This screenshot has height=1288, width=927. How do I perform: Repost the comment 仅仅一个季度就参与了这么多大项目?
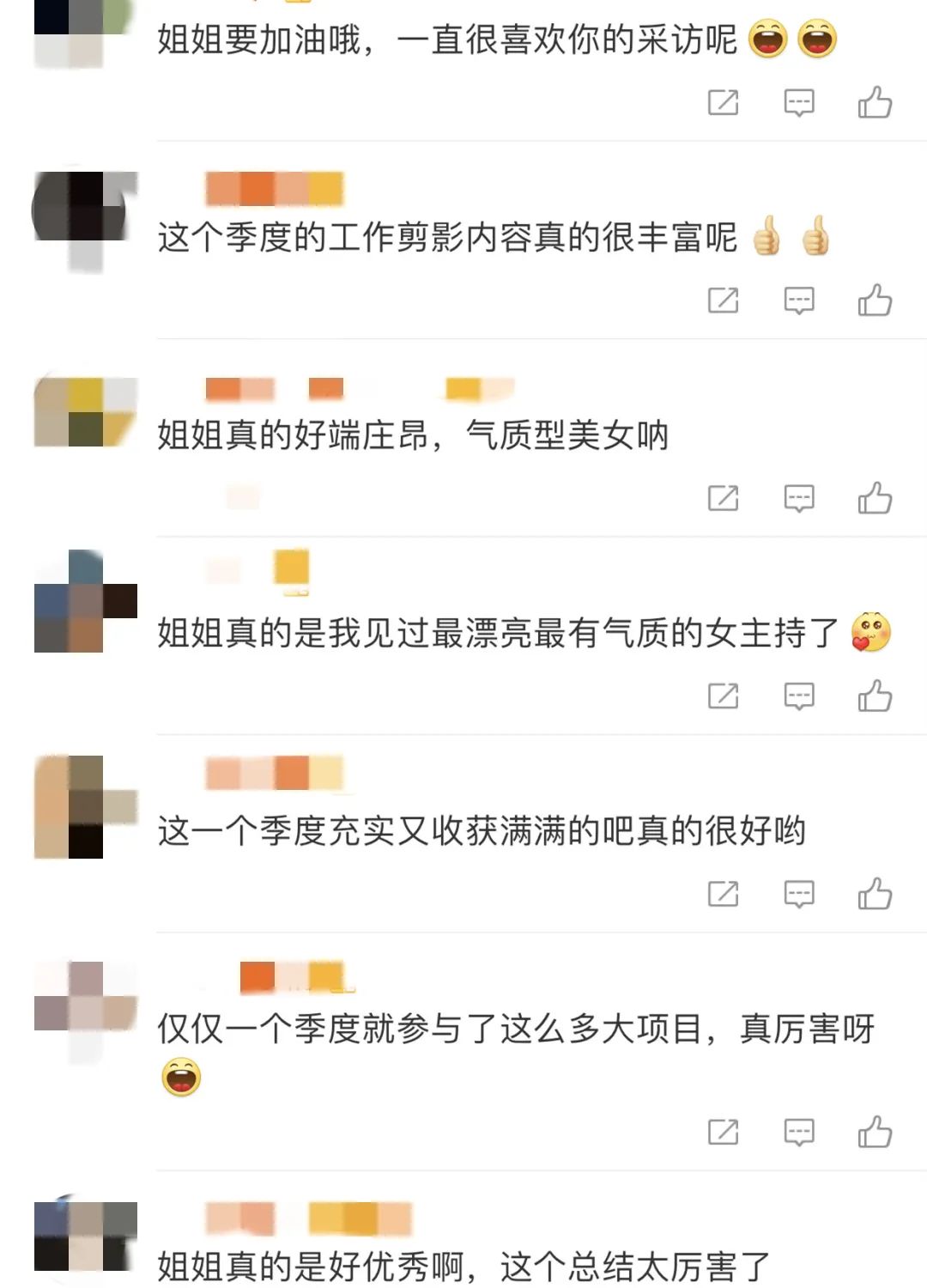(723, 1132)
